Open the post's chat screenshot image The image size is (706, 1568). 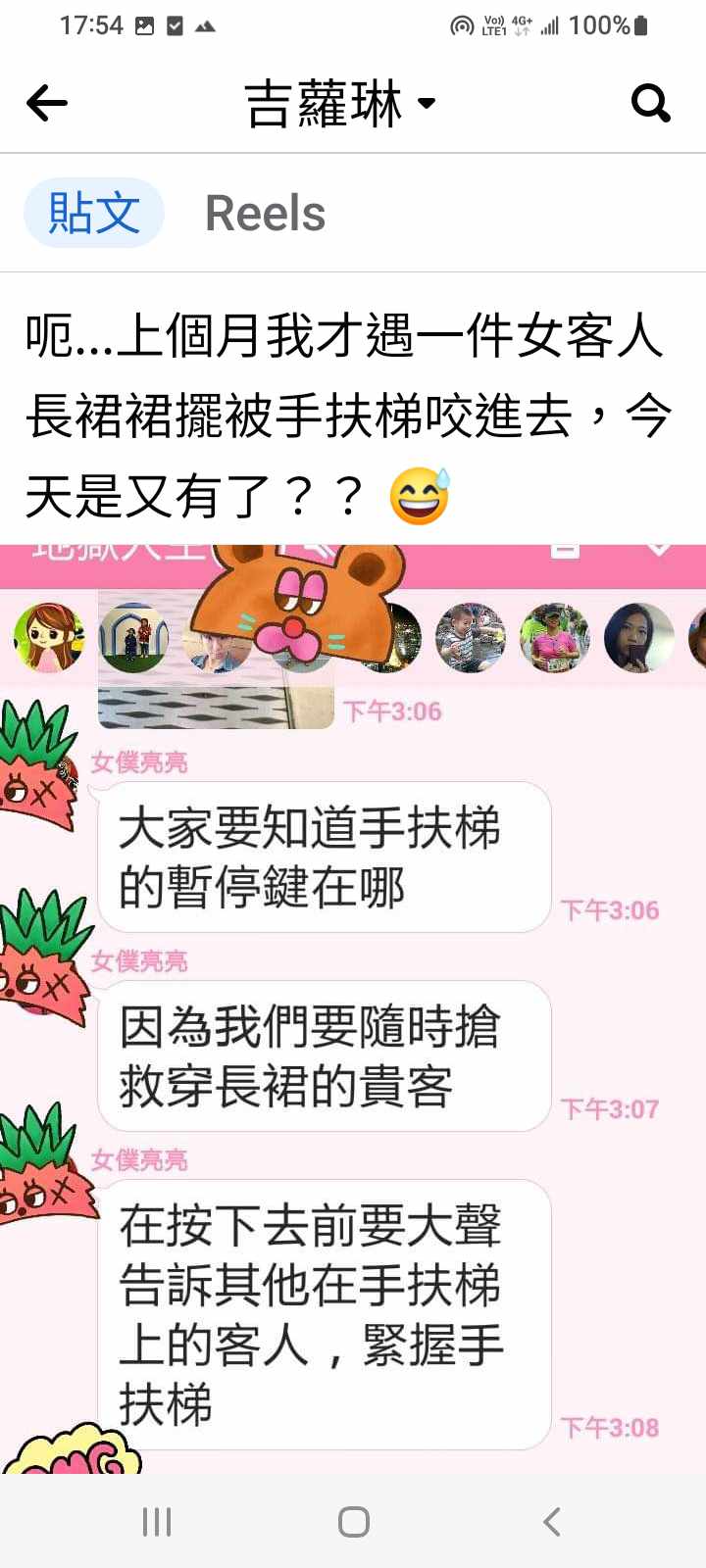353,1009
